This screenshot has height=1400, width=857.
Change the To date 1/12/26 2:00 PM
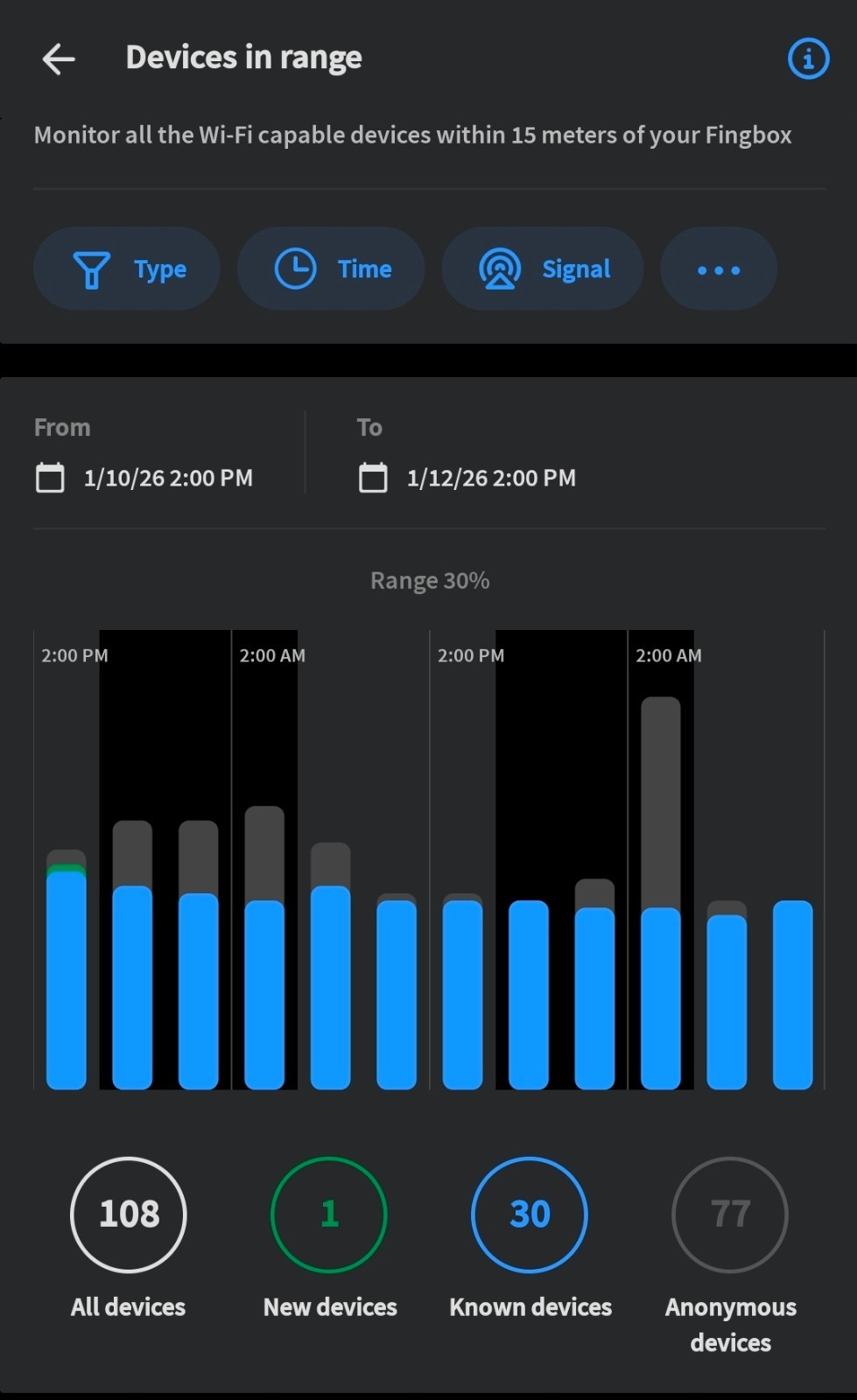(467, 478)
